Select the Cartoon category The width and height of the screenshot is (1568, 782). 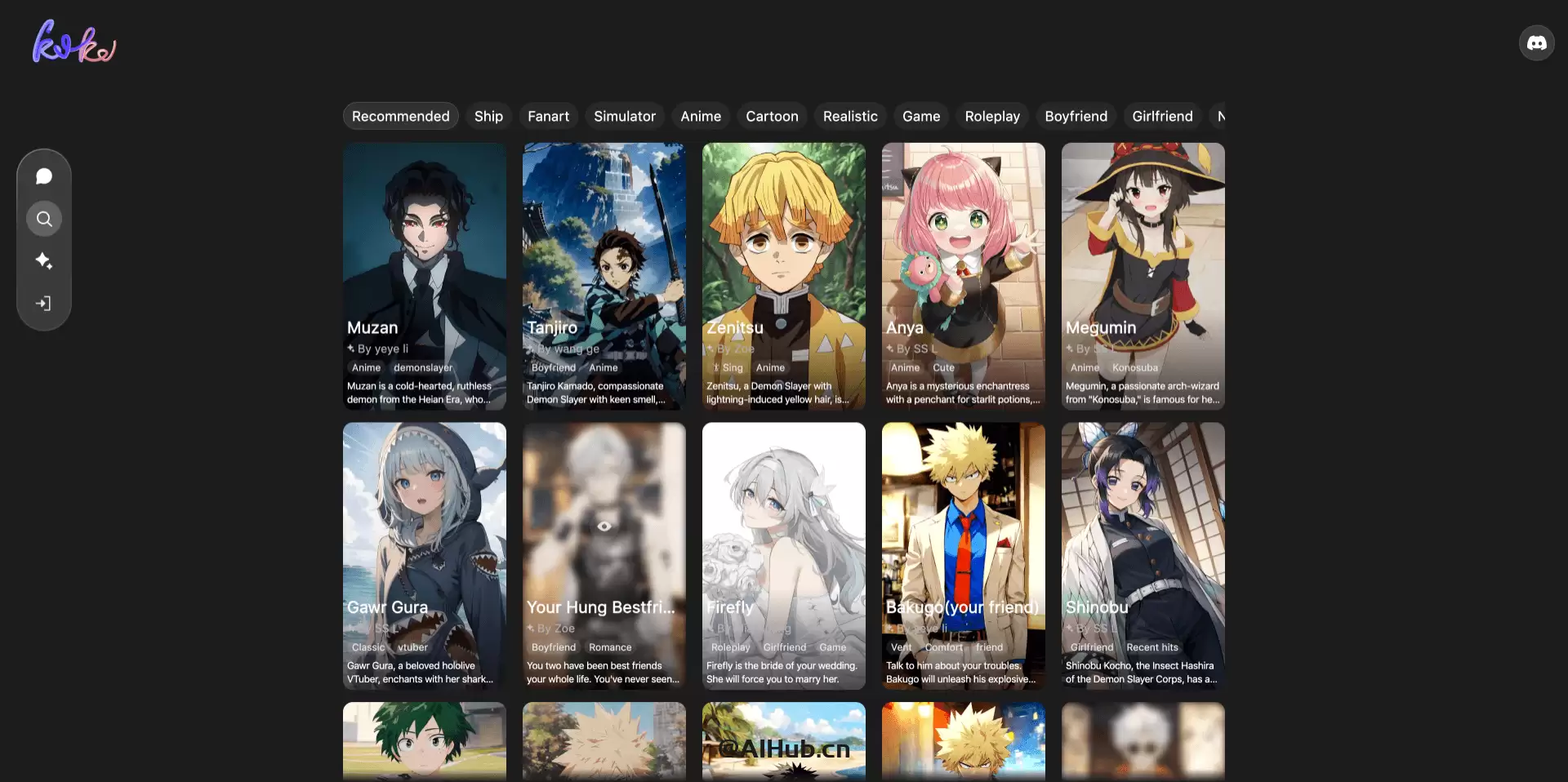(772, 116)
